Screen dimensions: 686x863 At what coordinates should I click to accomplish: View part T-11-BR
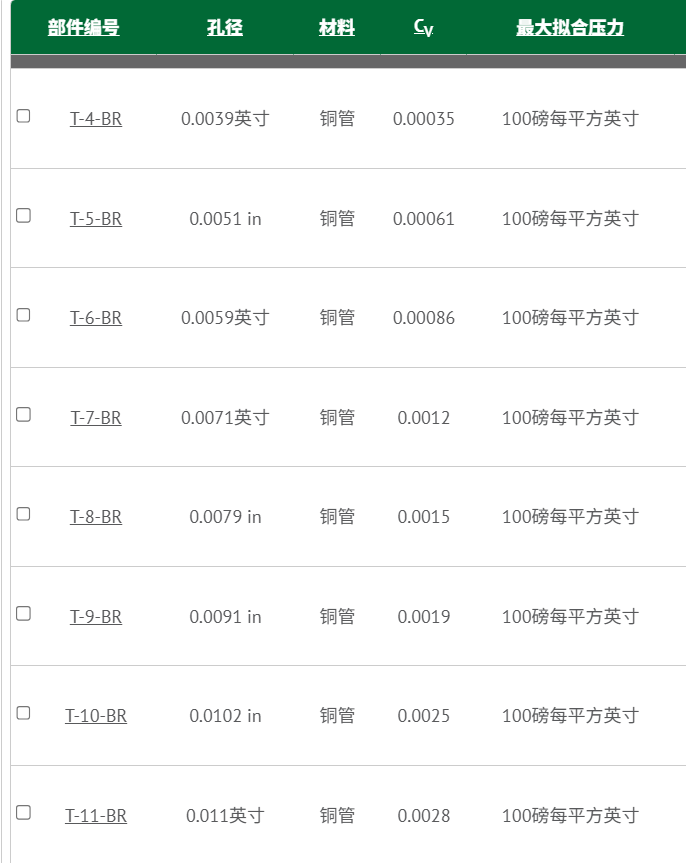pyautogui.click(x=96, y=816)
